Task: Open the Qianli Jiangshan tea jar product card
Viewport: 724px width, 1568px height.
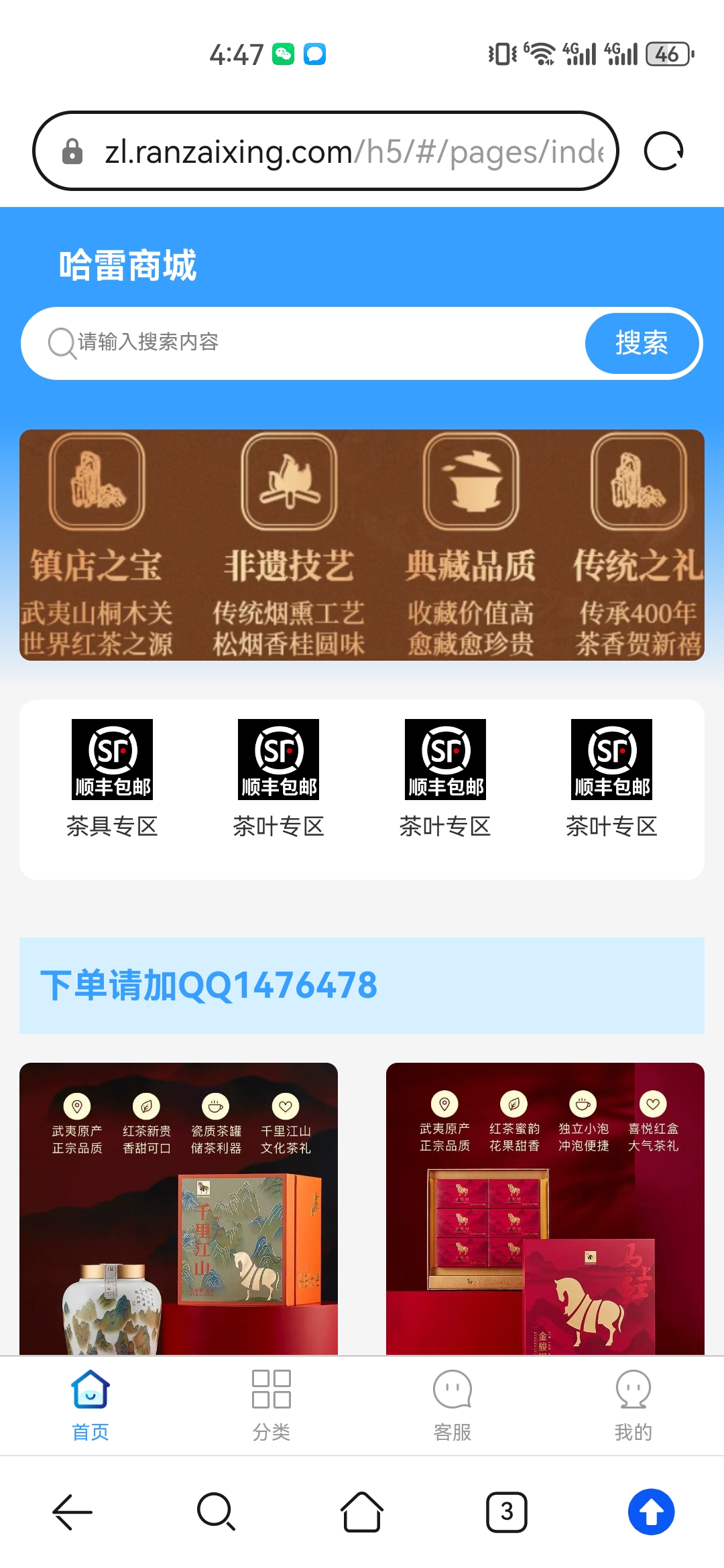Action: (178, 1209)
